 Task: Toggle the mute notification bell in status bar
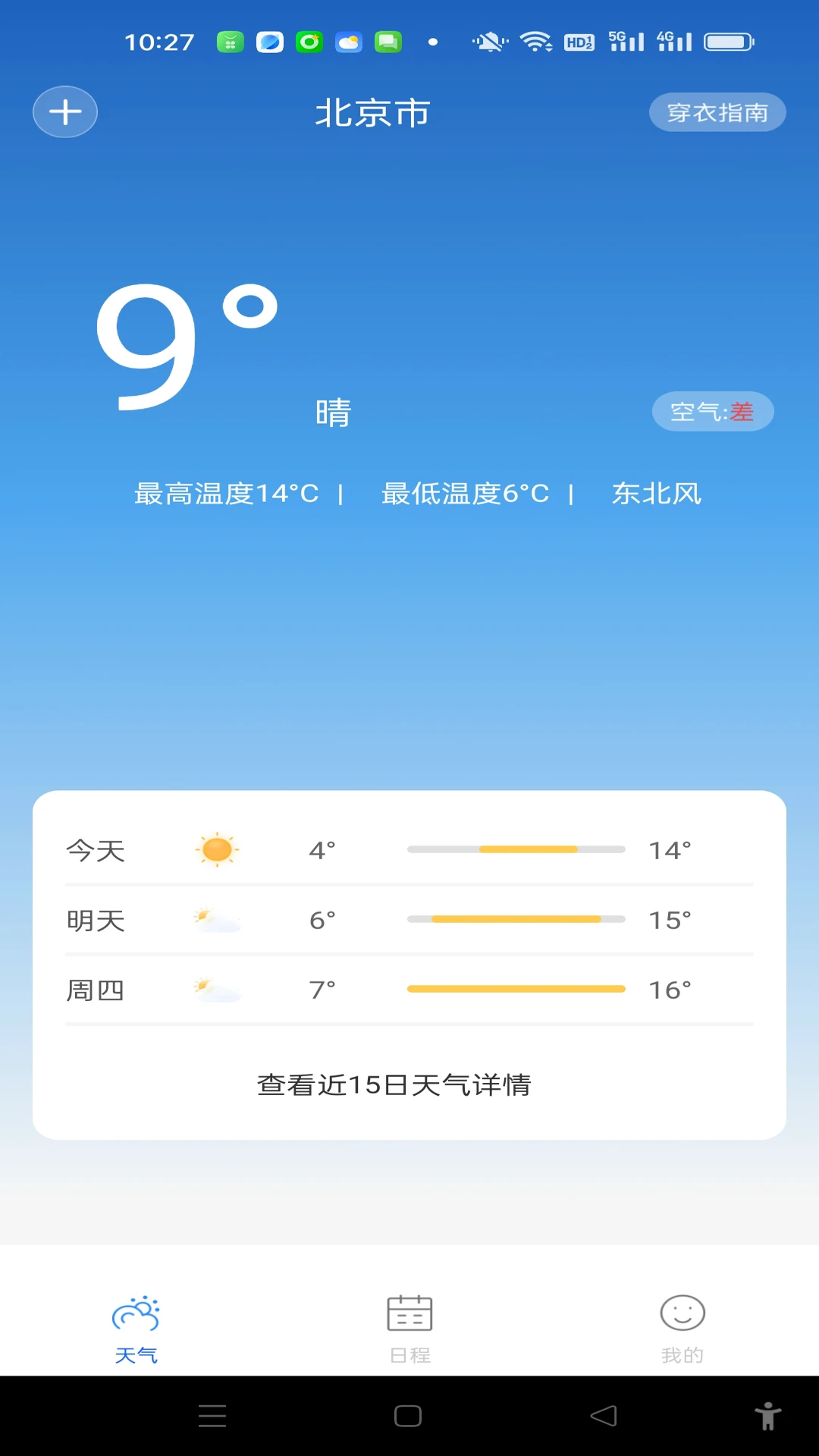[x=491, y=42]
